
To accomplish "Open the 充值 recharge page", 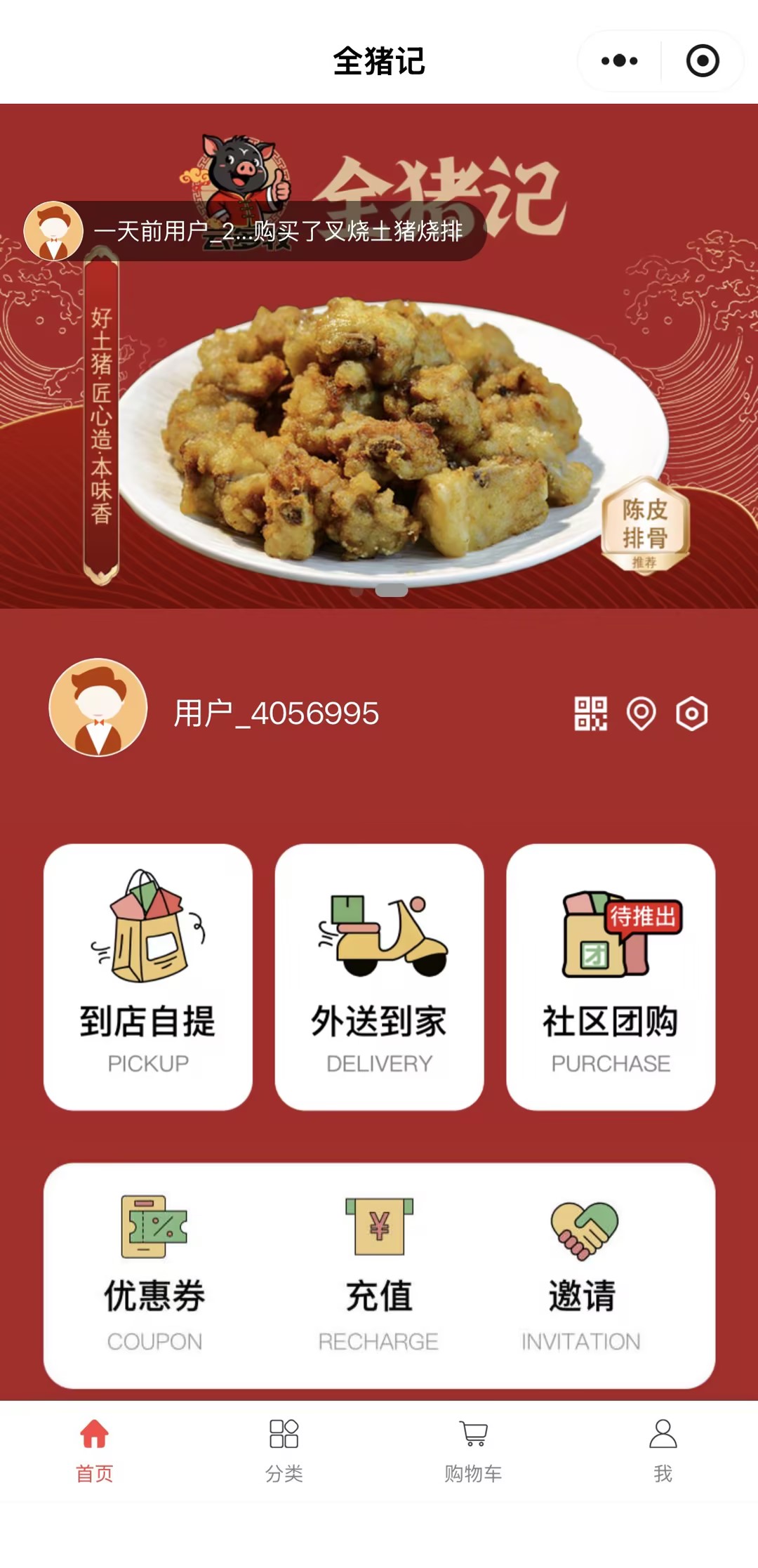I will pos(379,1274).
